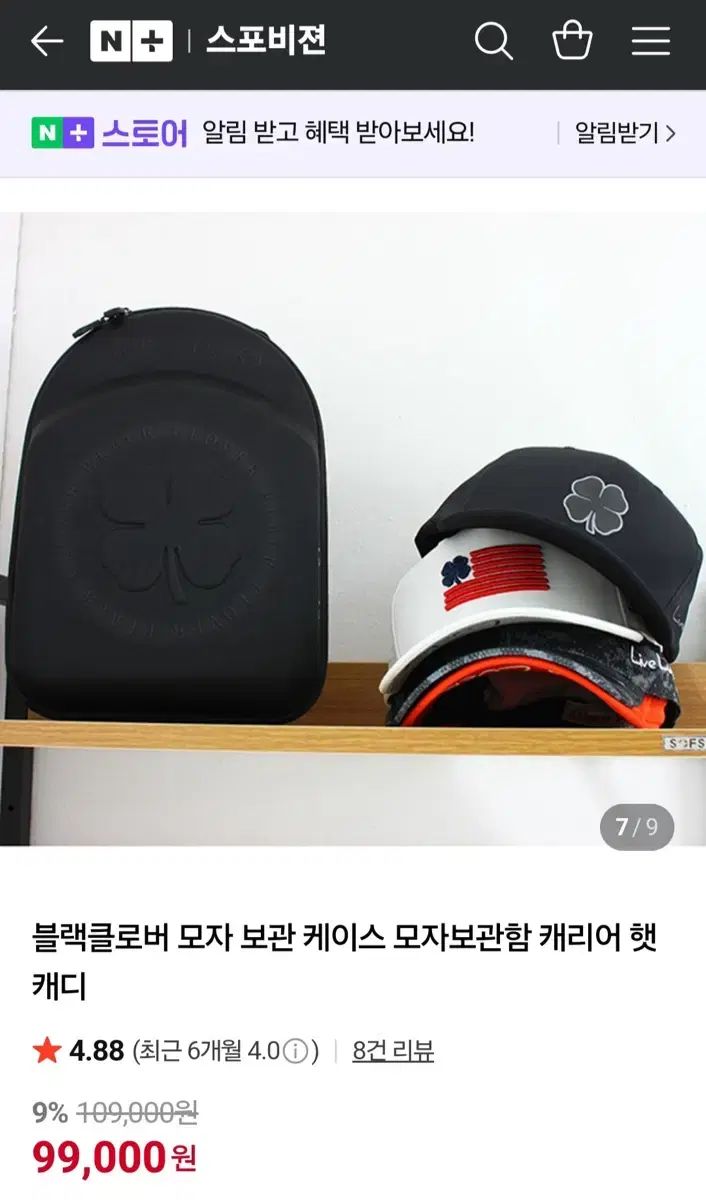706x1200 pixels.
Task: Go back using the arrow icon
Action: [x=46, y=41]
